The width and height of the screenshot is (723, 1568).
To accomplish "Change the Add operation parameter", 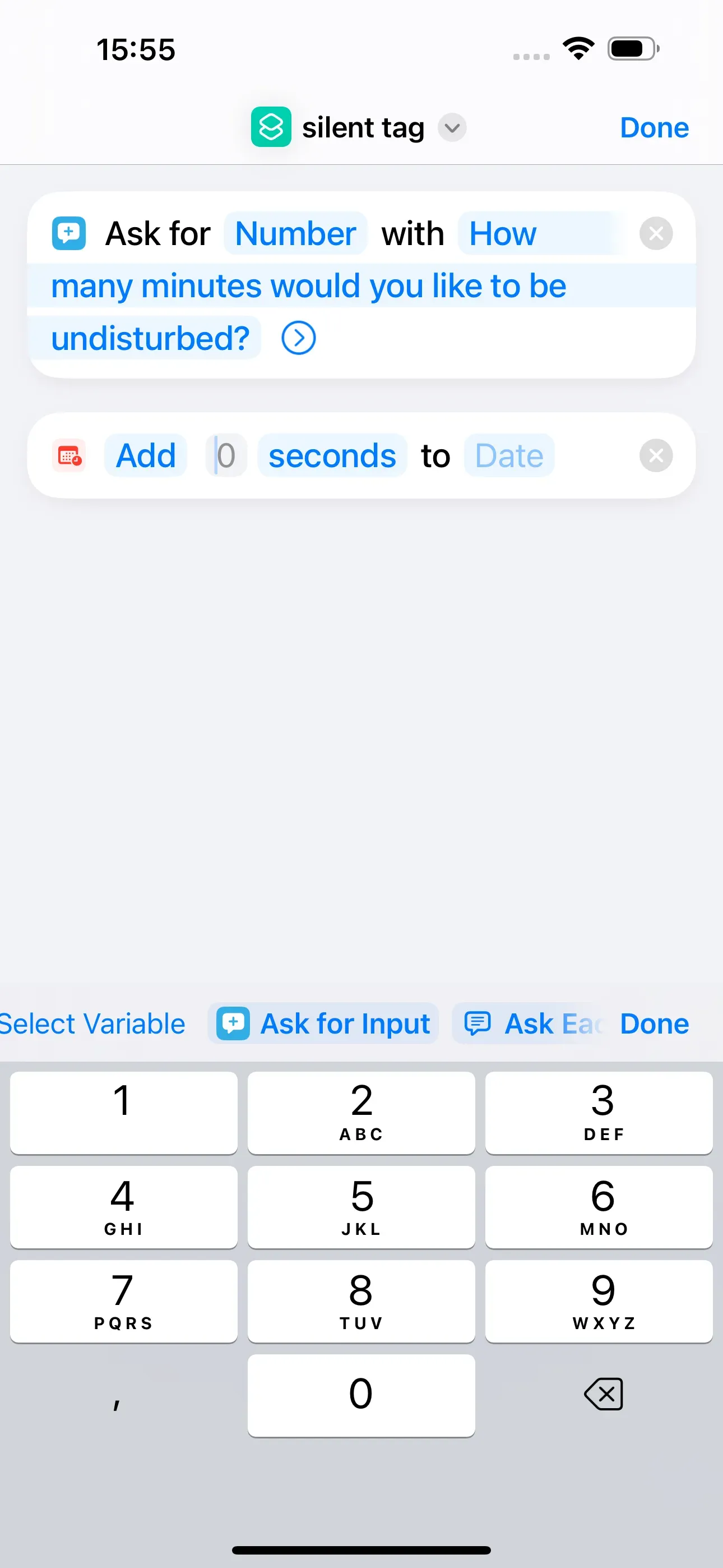I will point(146,455).
